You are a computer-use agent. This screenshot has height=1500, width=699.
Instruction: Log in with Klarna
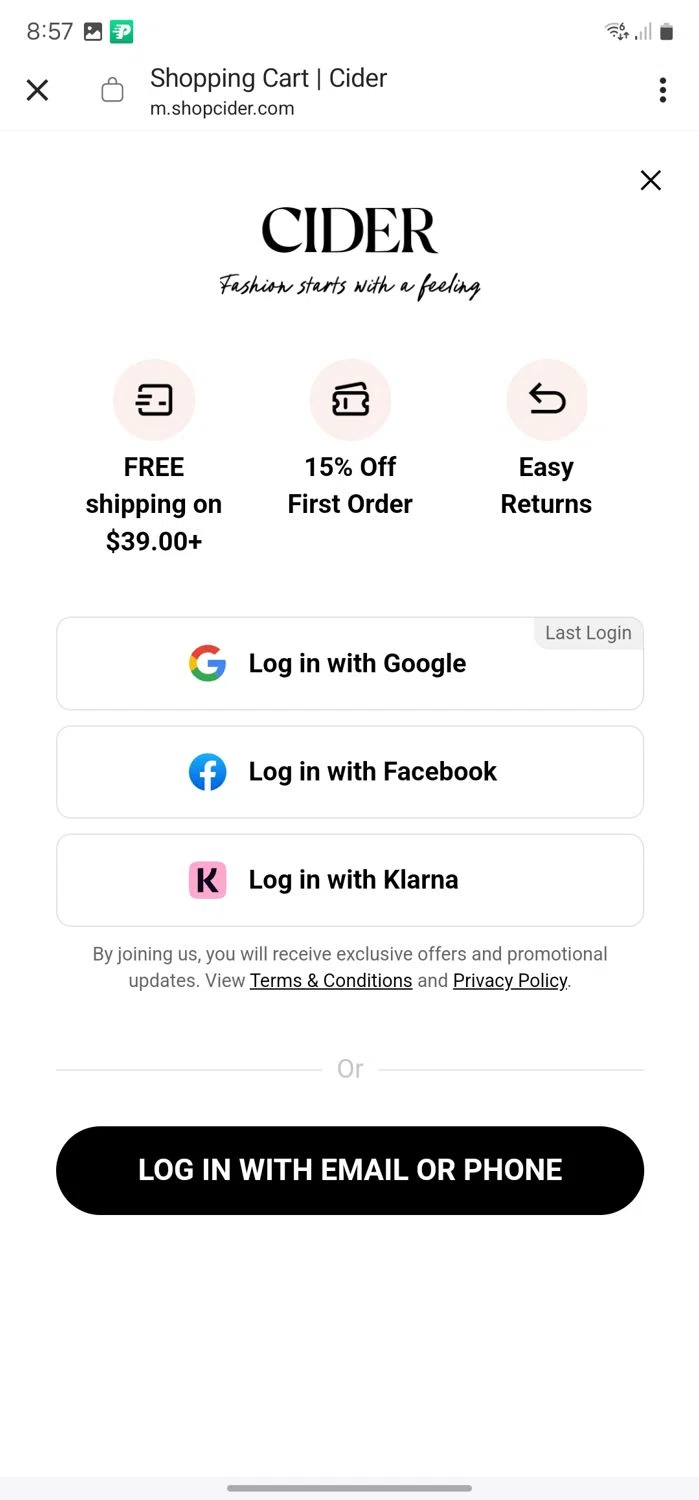pyautogui.click(x=350, y=880)
